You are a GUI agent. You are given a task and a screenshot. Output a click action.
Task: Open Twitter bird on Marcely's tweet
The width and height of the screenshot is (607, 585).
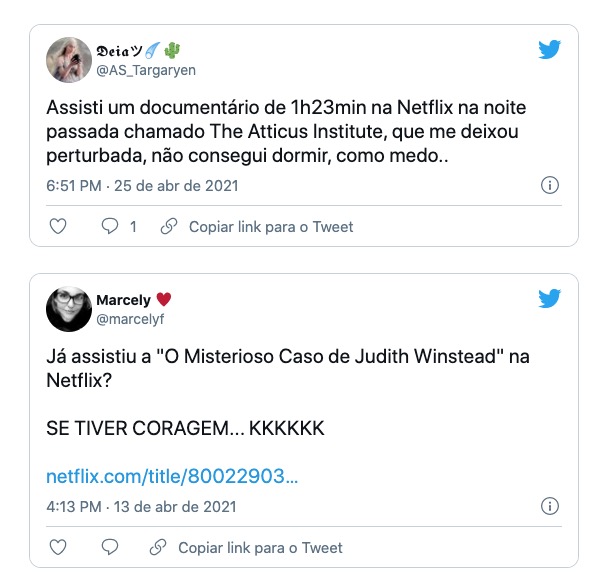coord(550,298)
